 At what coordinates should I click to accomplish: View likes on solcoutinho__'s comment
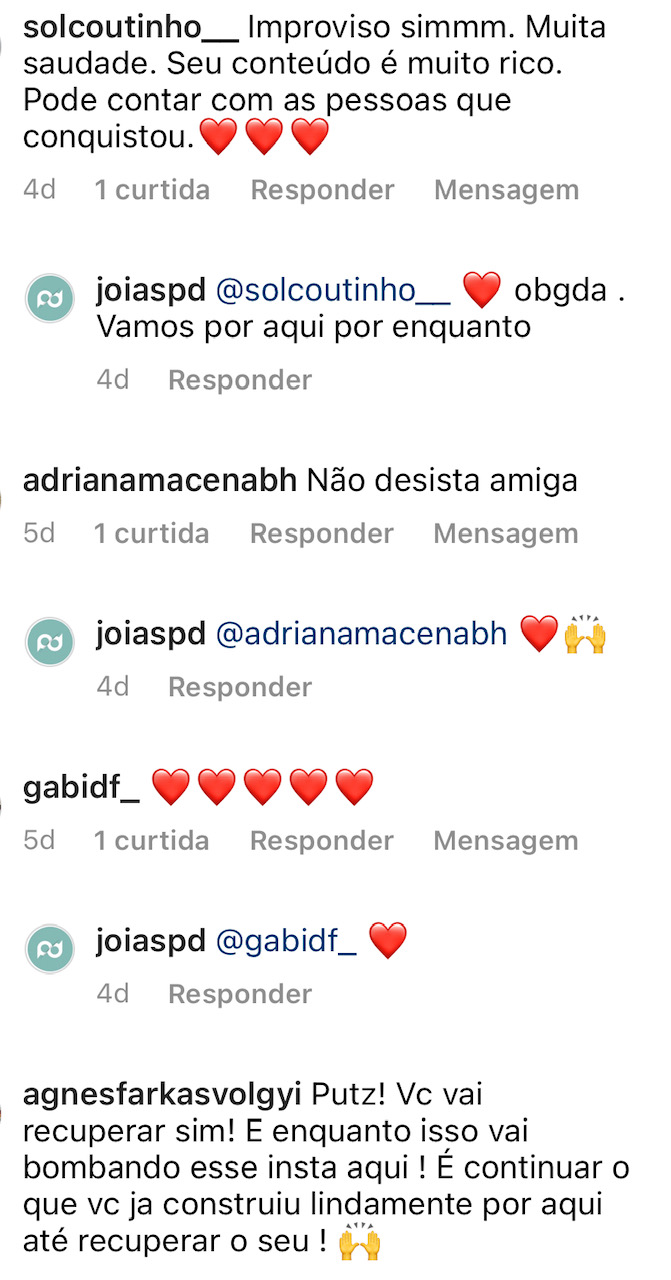pyautogui.click(x=152, y=190)
